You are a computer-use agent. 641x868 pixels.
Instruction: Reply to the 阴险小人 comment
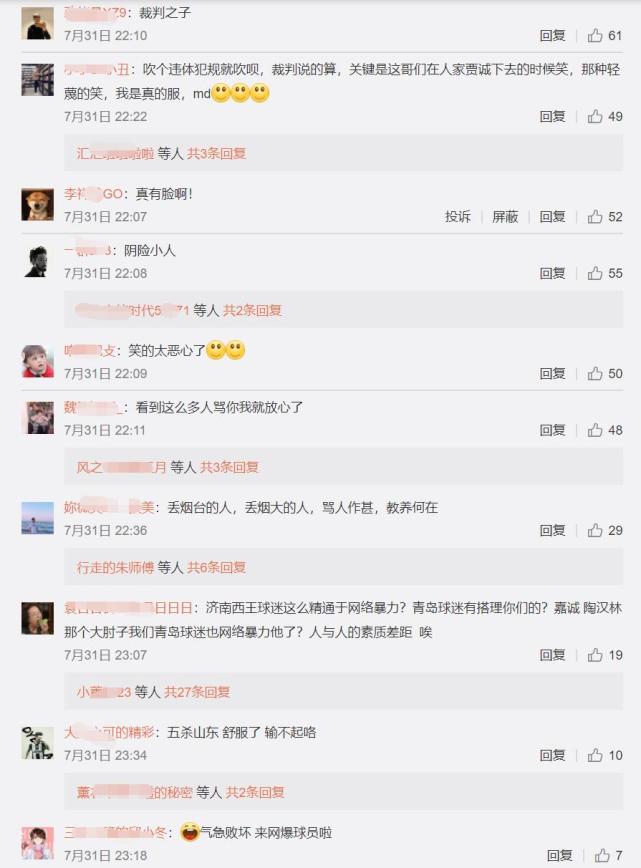click(552, 273)
